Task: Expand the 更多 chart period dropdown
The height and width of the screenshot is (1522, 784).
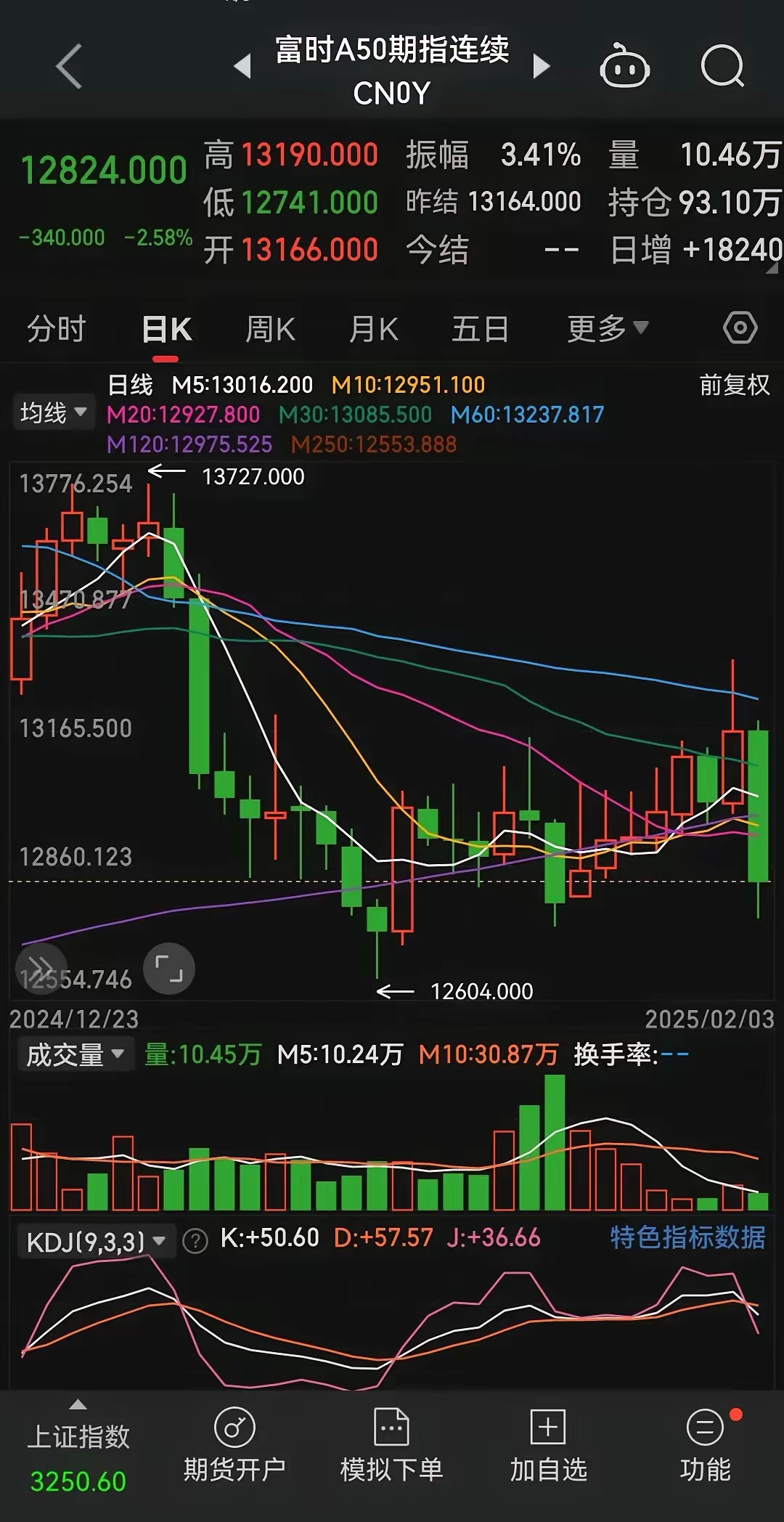Action: [605, 327]
